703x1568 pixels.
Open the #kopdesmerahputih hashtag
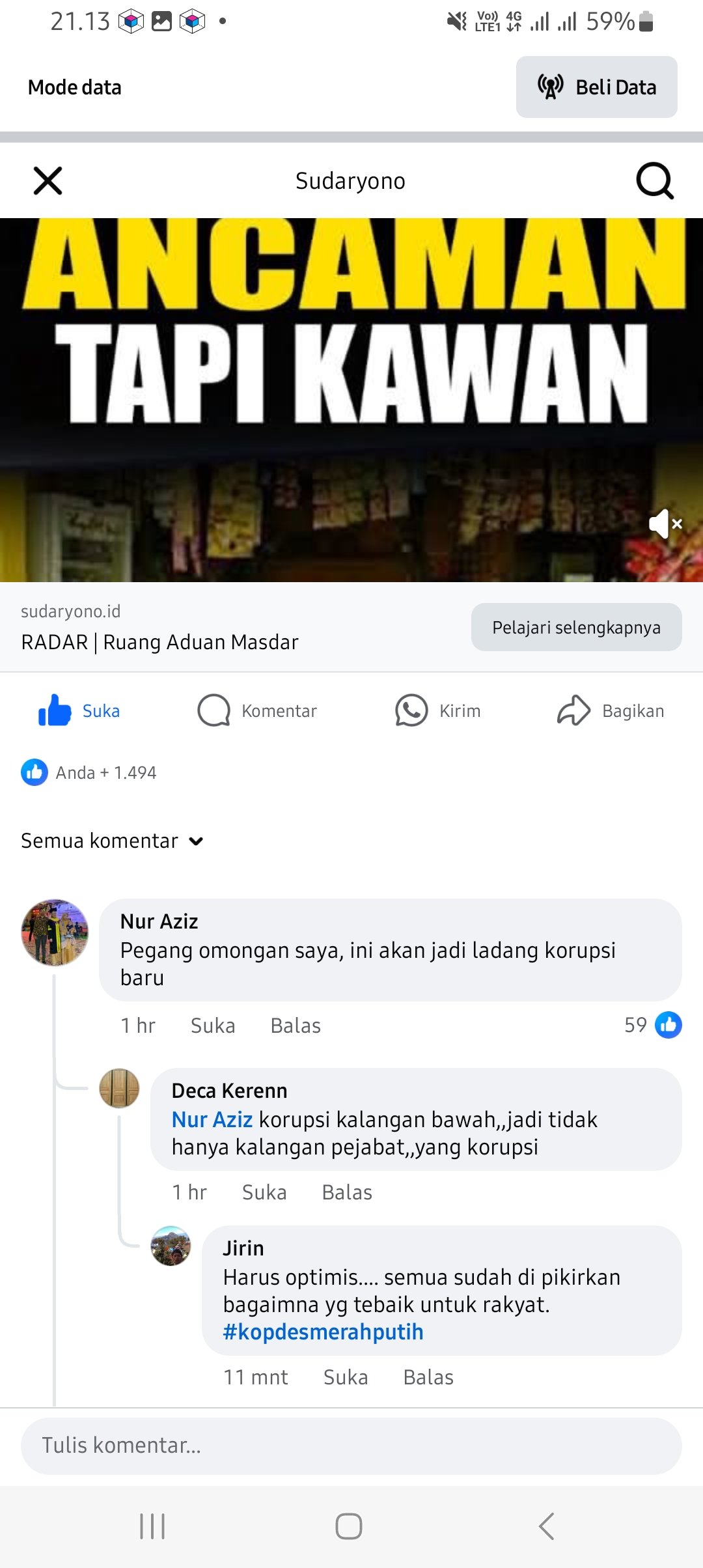point(323,1332)
